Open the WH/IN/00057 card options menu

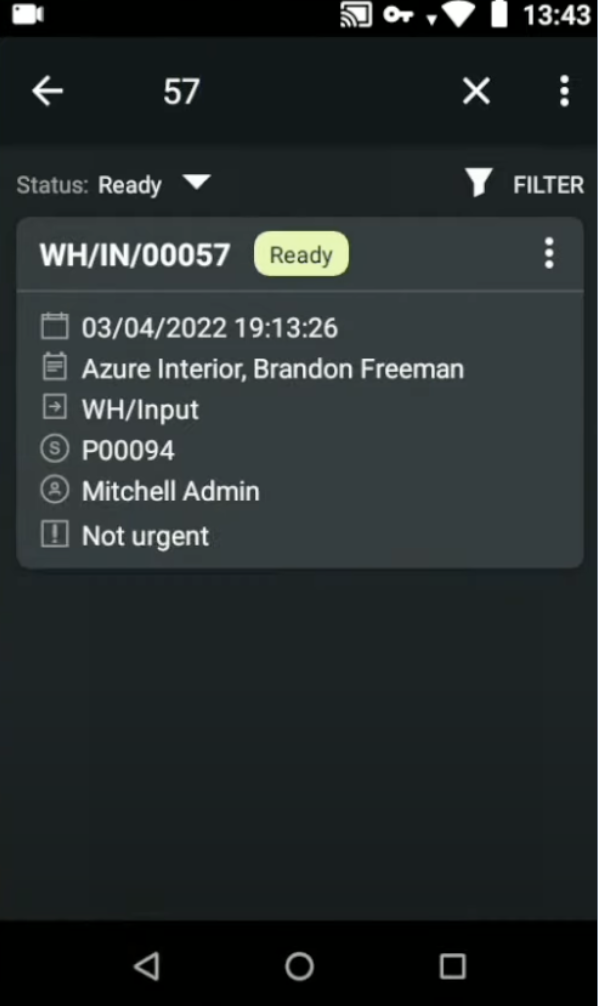click(549, 253)
